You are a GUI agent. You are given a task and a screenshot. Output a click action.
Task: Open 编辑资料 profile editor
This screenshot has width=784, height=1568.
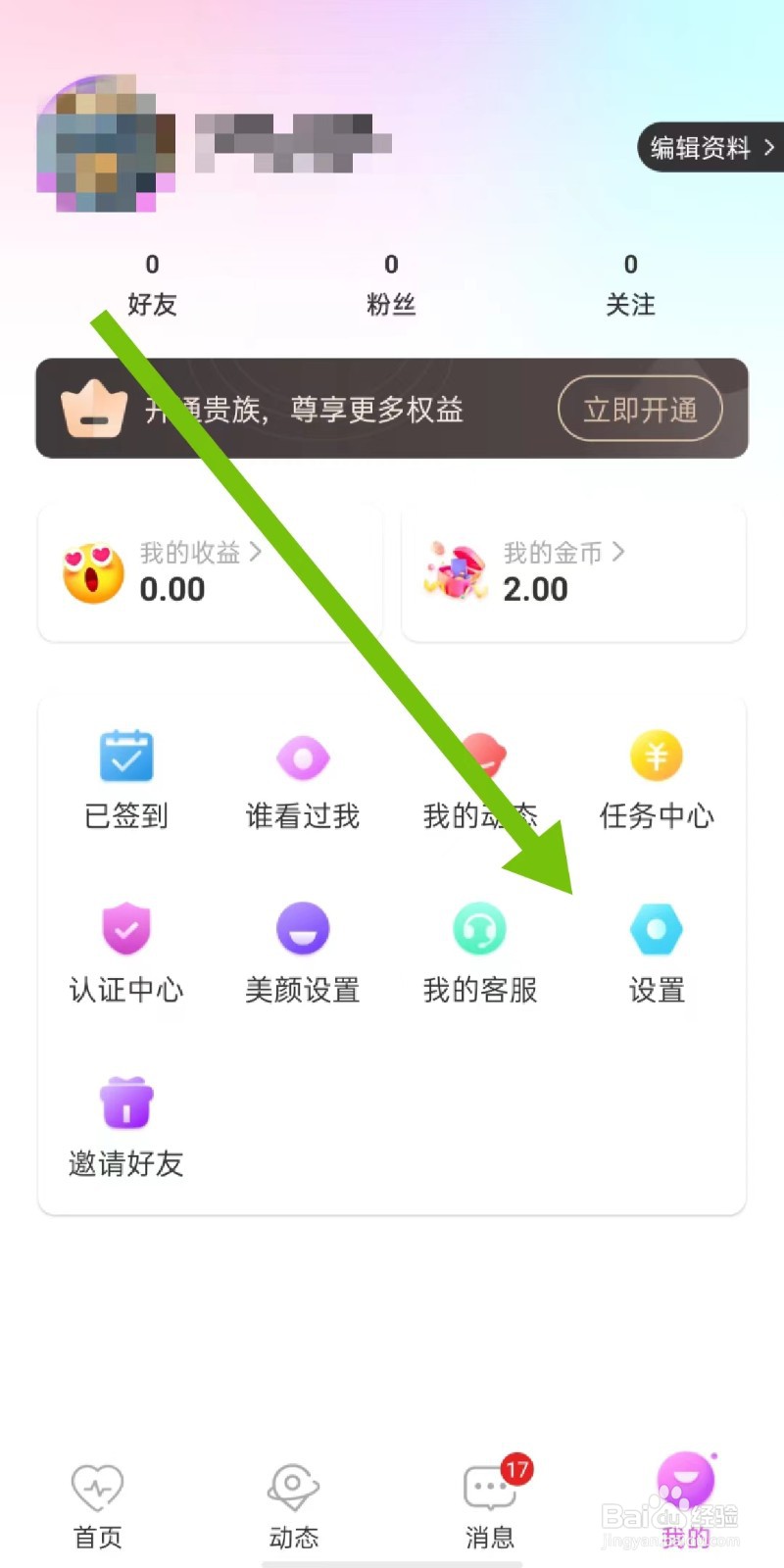click(x=704, y=148)
